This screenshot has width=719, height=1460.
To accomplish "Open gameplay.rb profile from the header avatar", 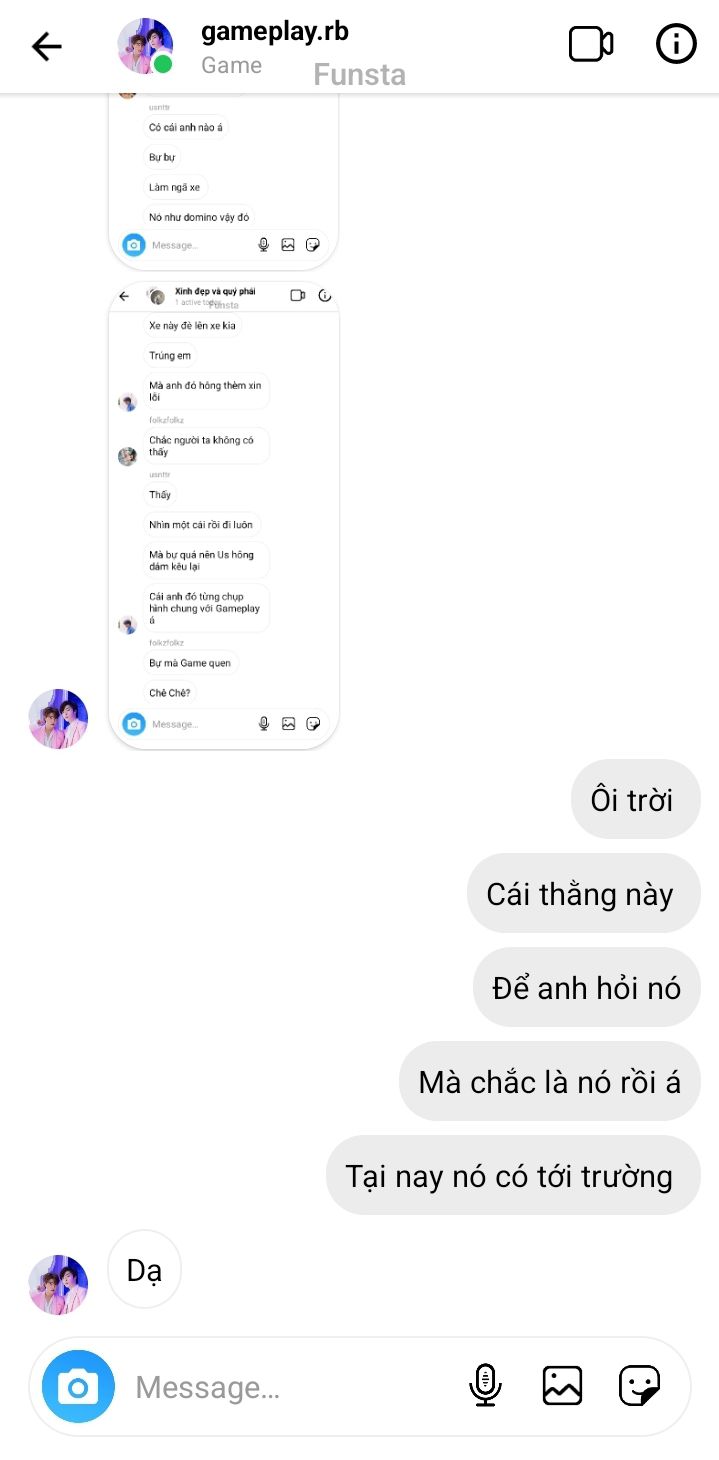I will coord(145,46).
